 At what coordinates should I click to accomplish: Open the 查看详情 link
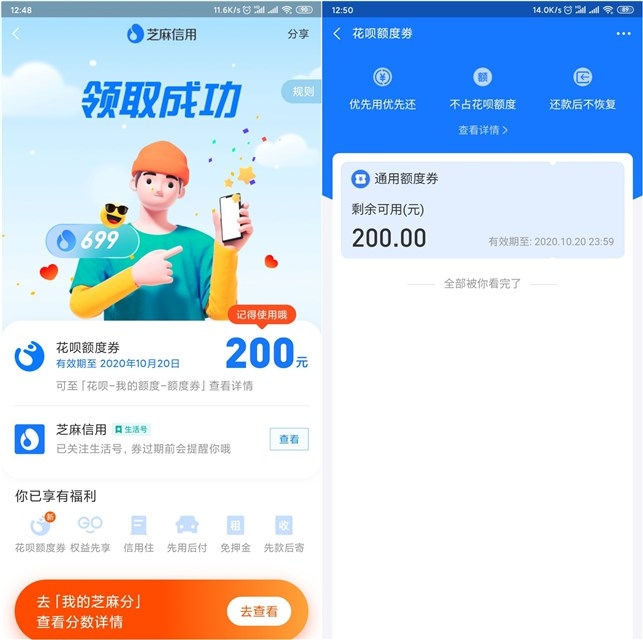(483, 130)
